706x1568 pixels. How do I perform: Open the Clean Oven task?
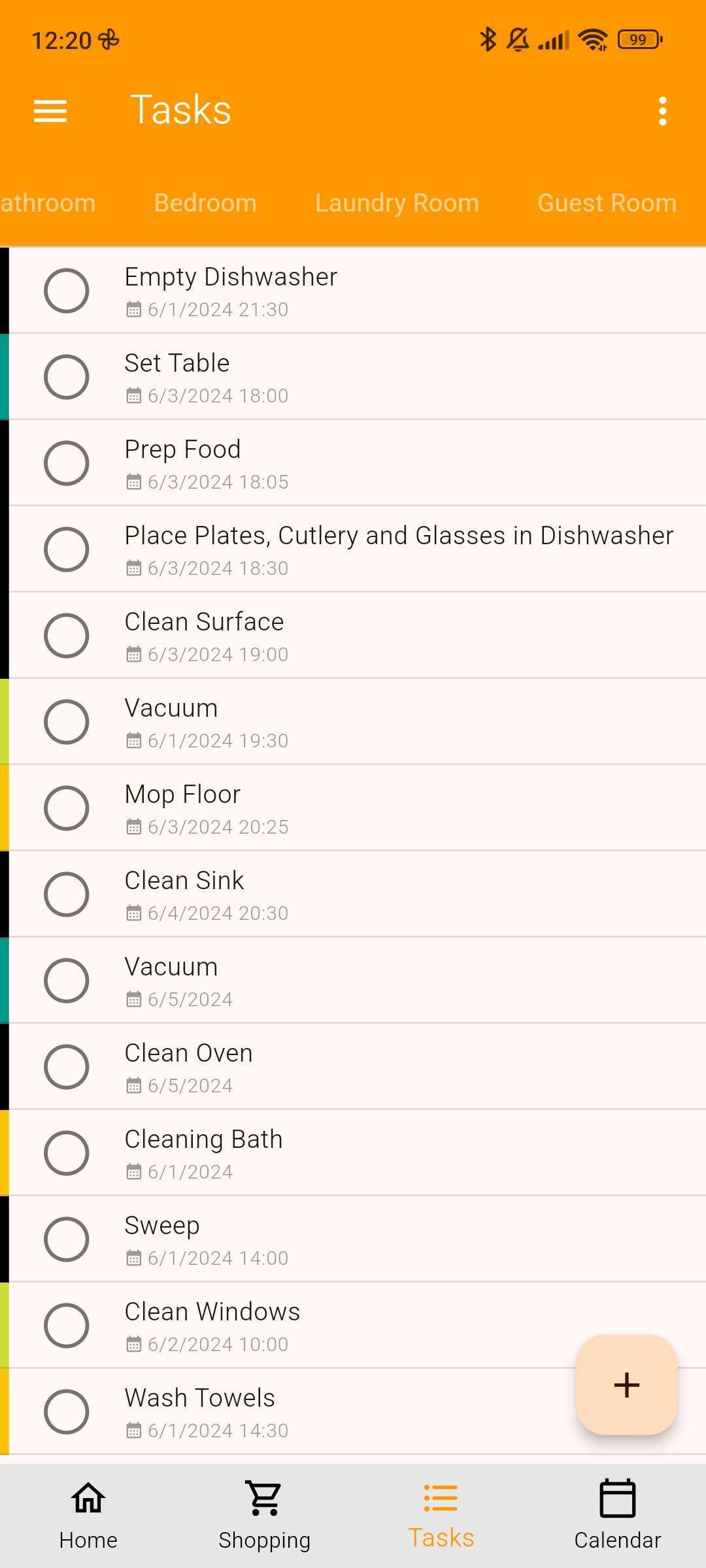pyautogui.click(x=357, y=1067)
